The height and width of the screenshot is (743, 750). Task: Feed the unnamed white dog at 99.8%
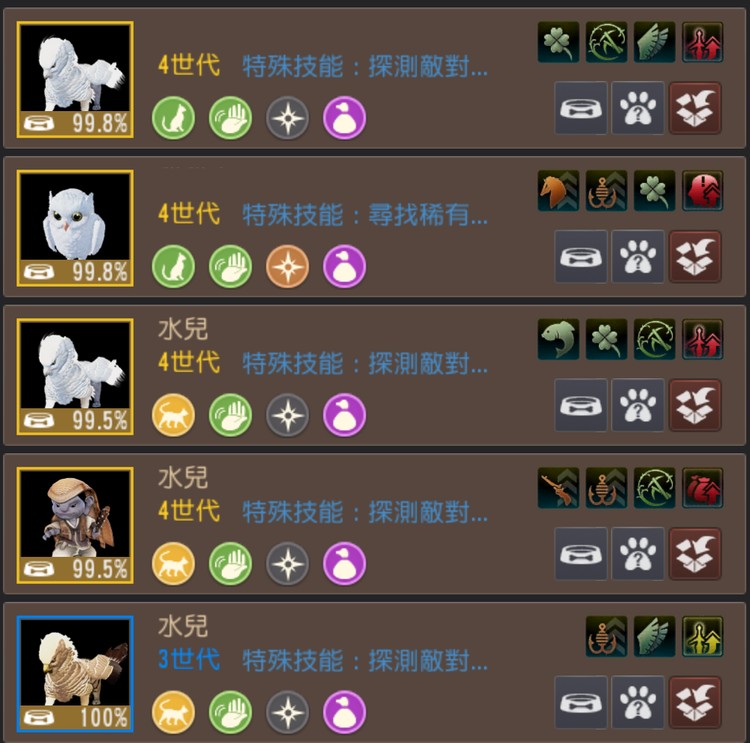[x=581, y=108]
